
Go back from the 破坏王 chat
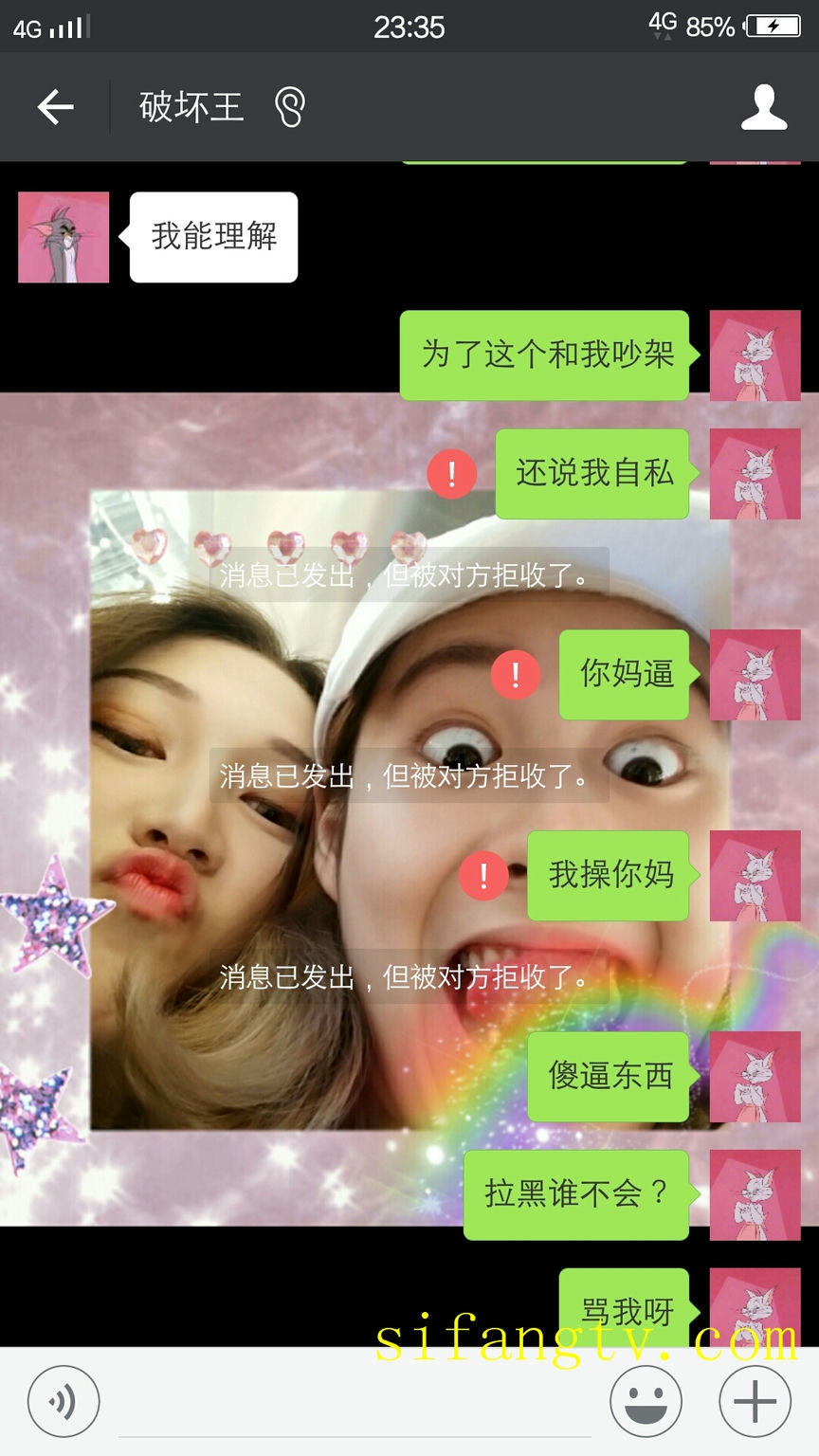pos(55,107)
